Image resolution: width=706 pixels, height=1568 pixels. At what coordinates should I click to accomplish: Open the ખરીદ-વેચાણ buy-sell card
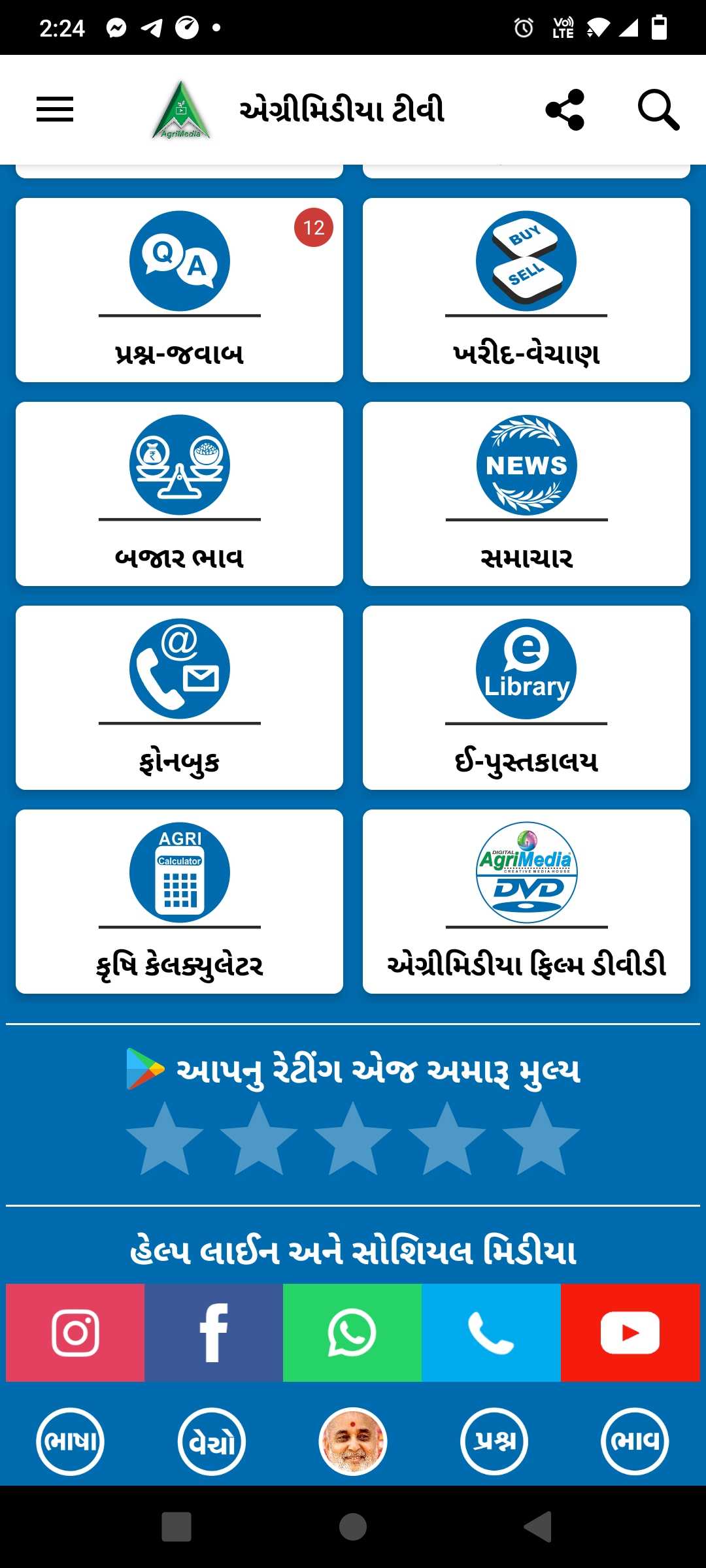tap(526, 290)
